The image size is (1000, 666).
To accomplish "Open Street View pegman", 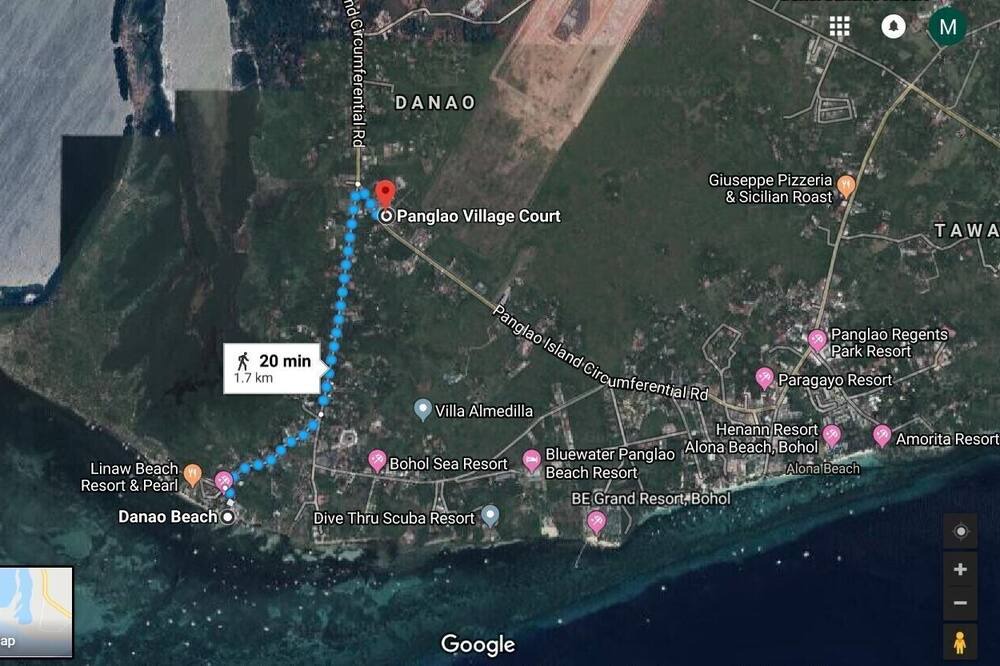I will tap(960, 642).
